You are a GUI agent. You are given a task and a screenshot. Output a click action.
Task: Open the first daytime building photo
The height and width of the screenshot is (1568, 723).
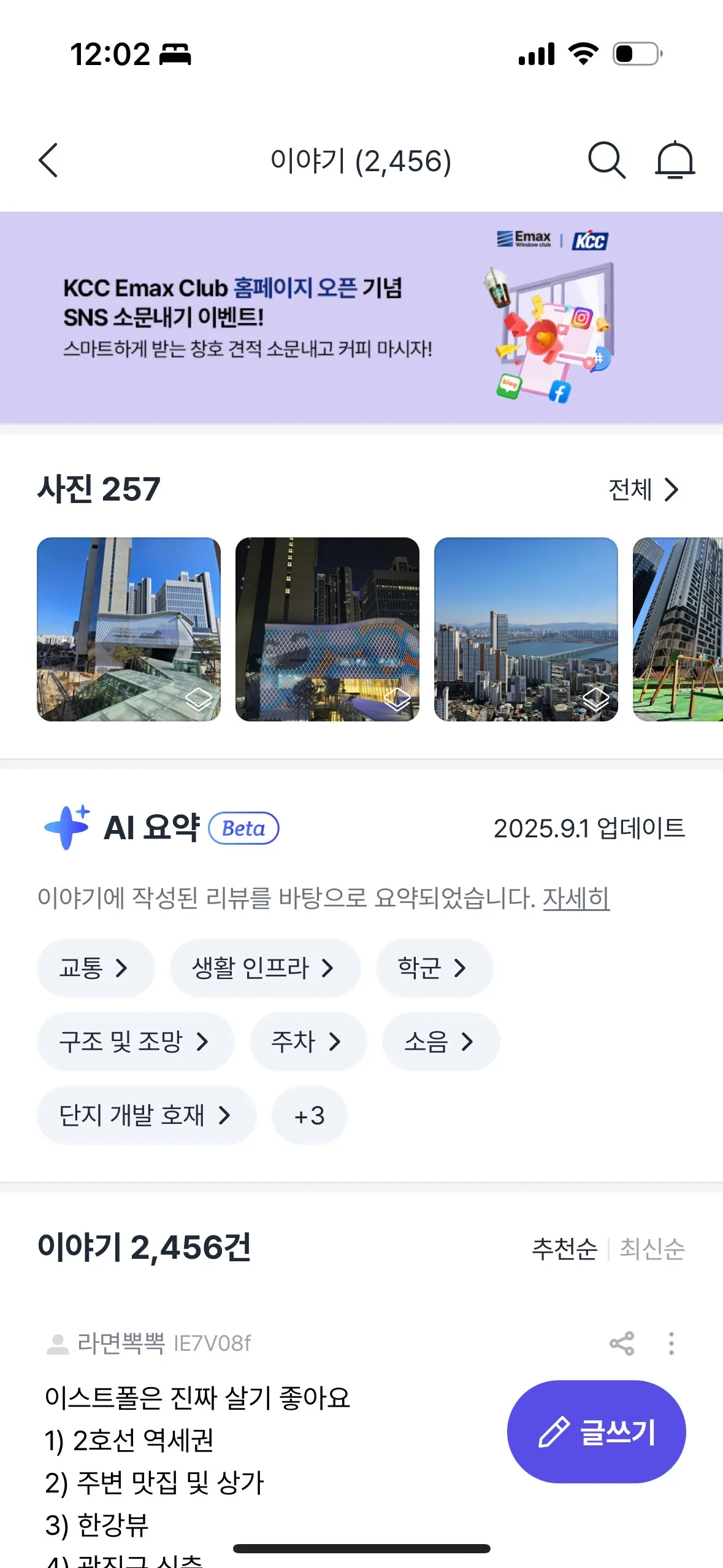(129, 629)
